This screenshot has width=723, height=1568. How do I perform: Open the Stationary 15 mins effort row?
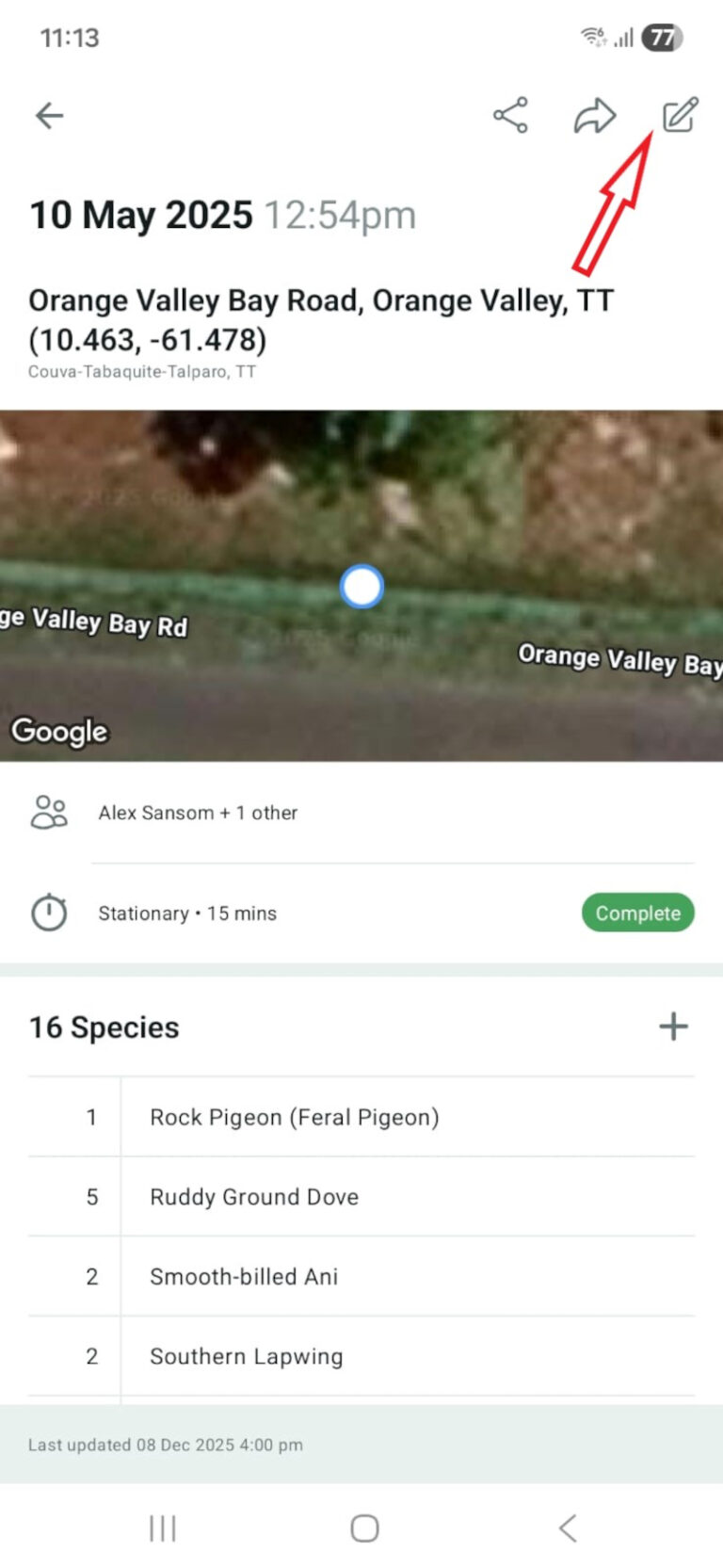coord(187,913)
